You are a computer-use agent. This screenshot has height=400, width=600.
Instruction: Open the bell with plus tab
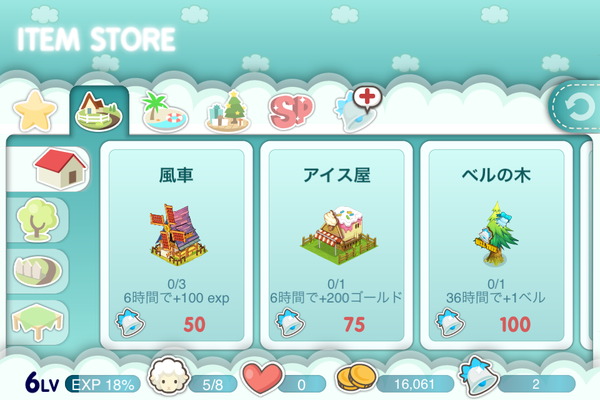359,108
